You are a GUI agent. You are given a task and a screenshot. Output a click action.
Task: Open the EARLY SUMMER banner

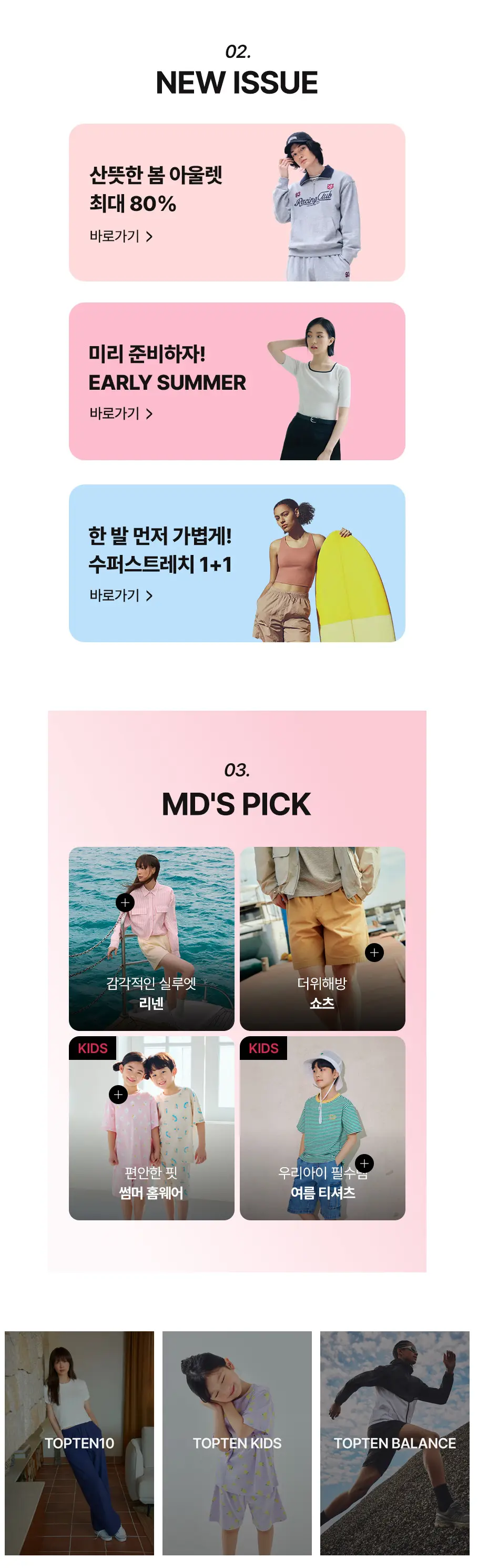pos(237,382)
